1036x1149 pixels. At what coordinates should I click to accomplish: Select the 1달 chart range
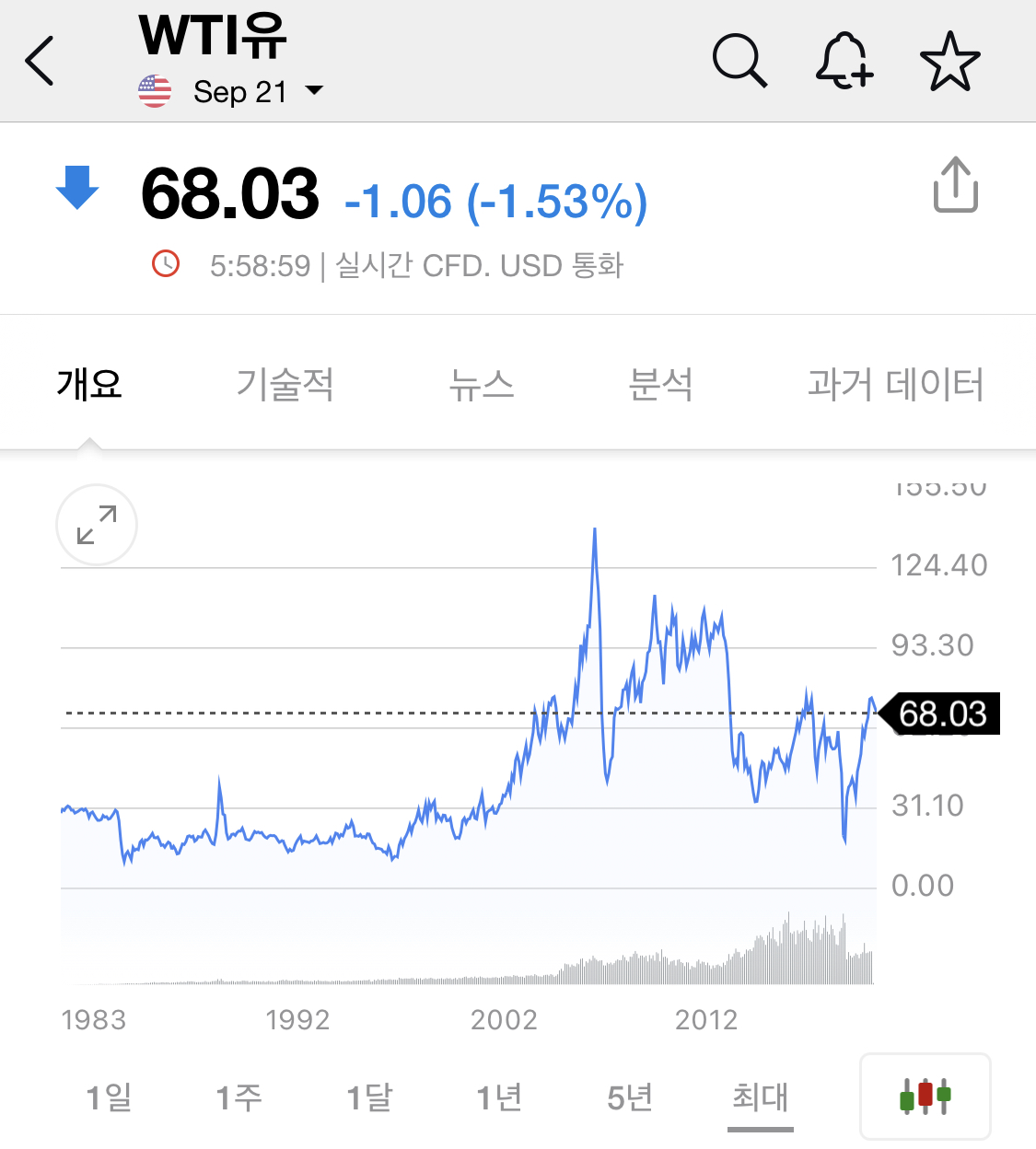pos(369,1097)
